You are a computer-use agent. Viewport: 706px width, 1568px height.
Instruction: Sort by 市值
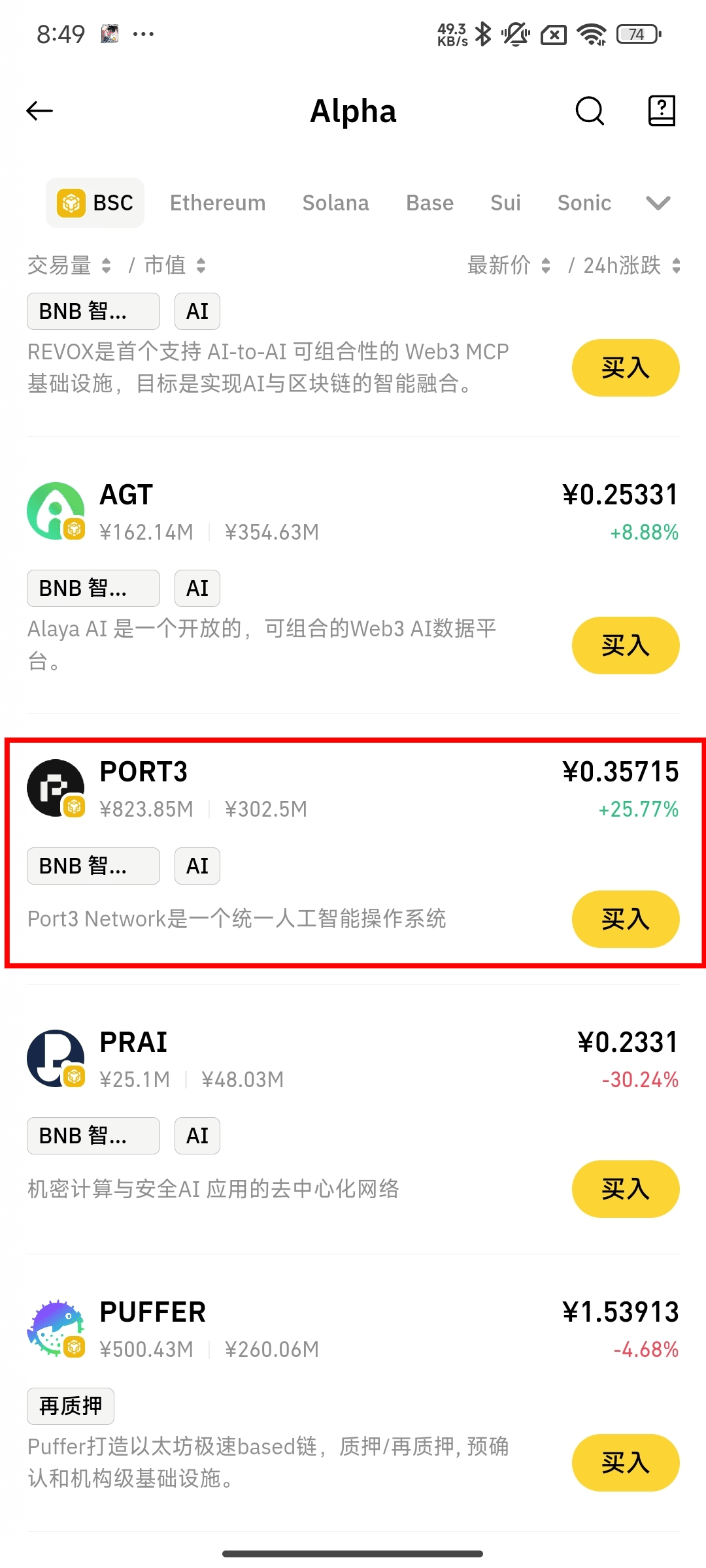[175, 265]
